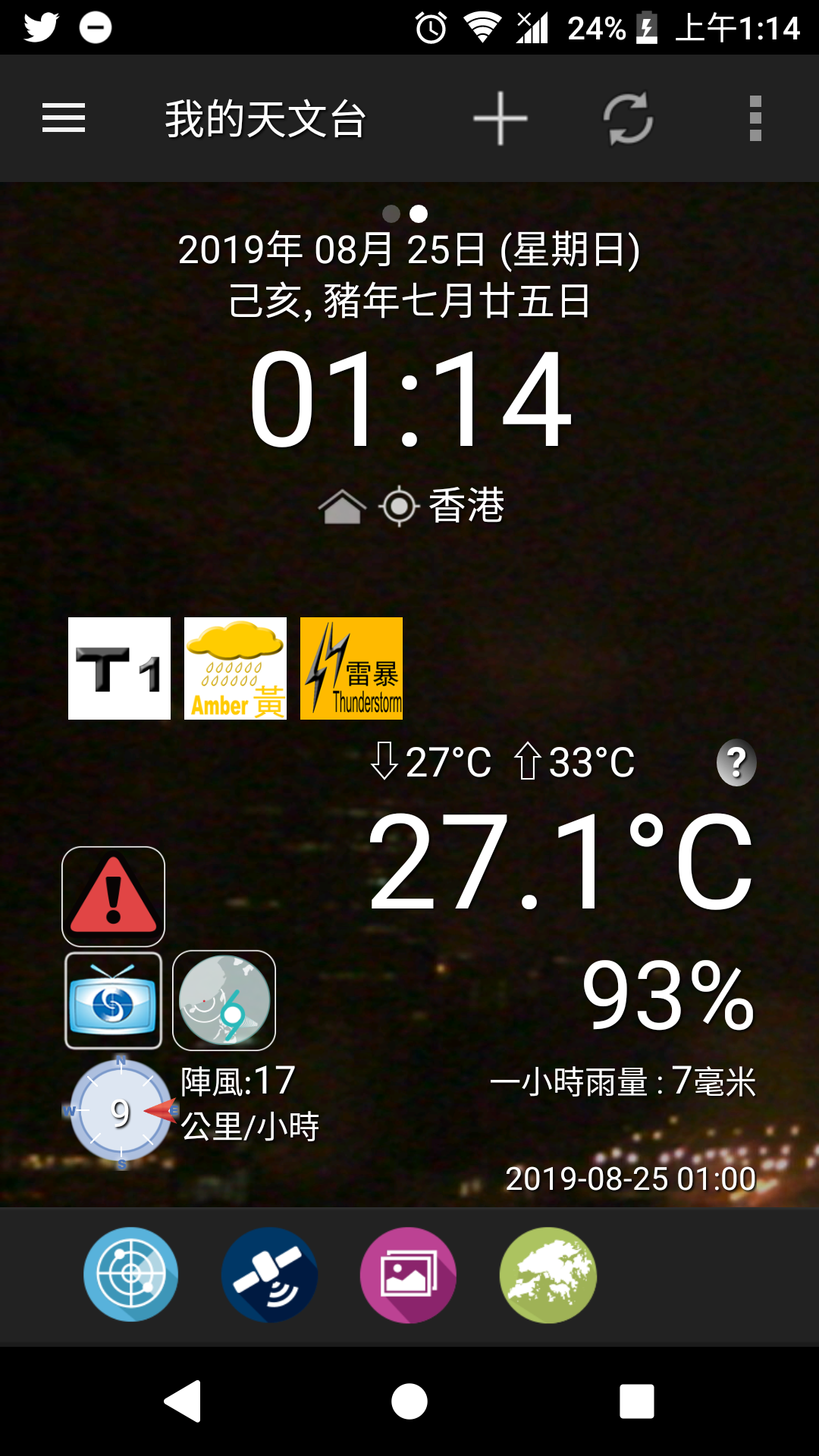Go back using the system back button
Image resolution: width=819 pixels, height=1456 pixels.
(x=183, y=1401)
